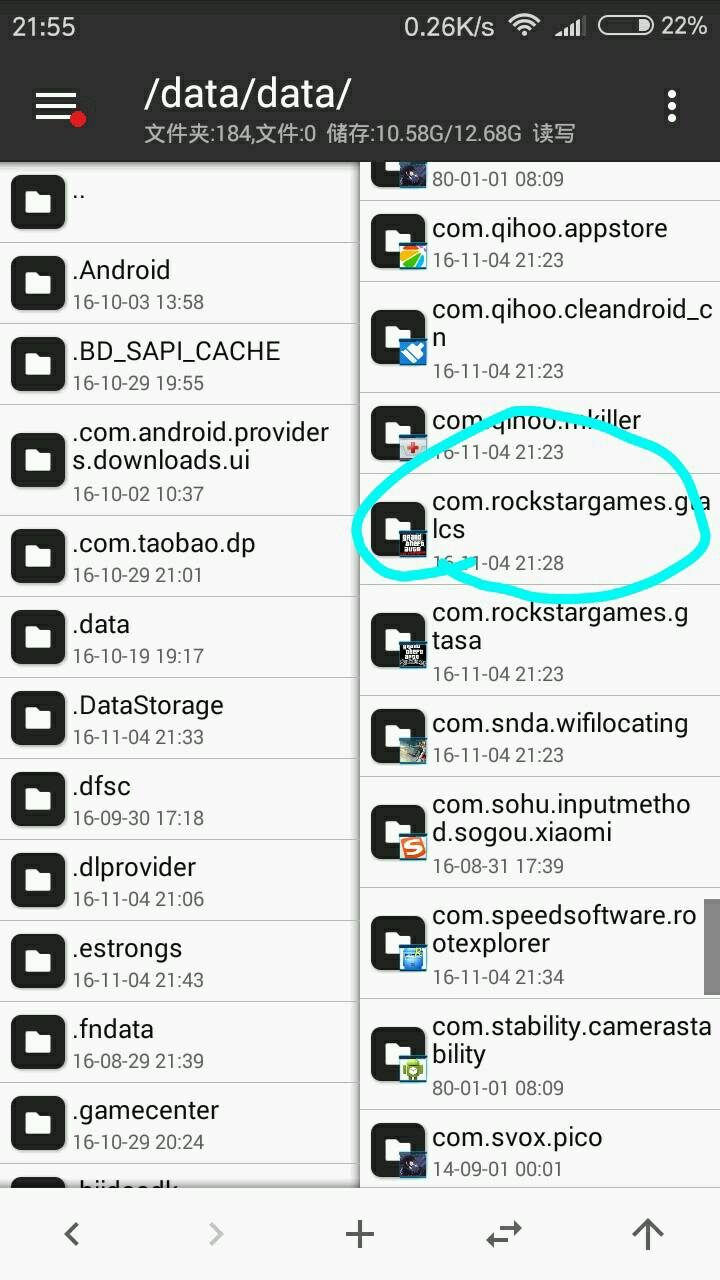Open the .BD_SAPI_CACHE folder

click(180, 364)
